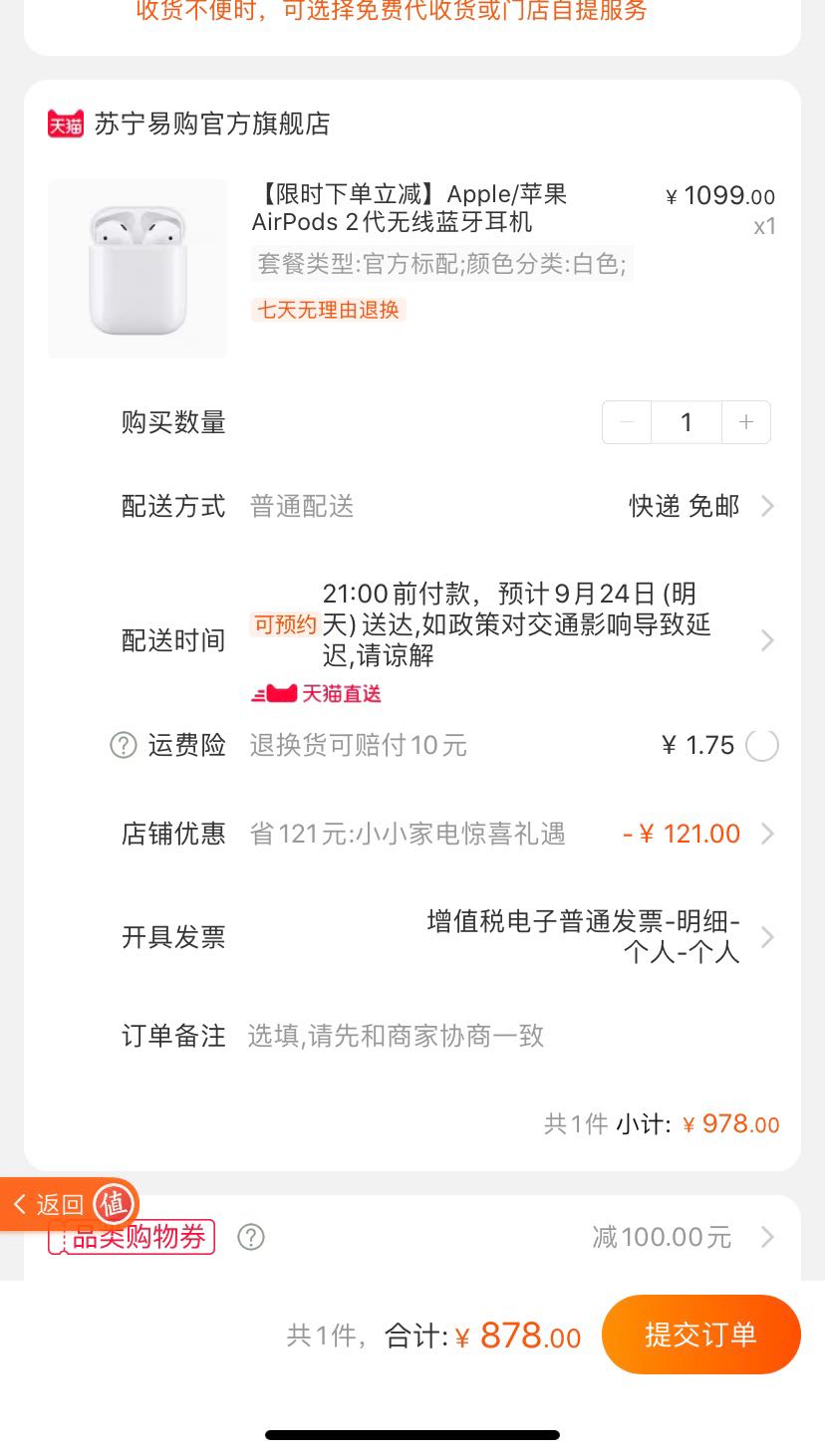Tap the 提交订单 submit order button
825x1456 pixels.
[701, 1335]
